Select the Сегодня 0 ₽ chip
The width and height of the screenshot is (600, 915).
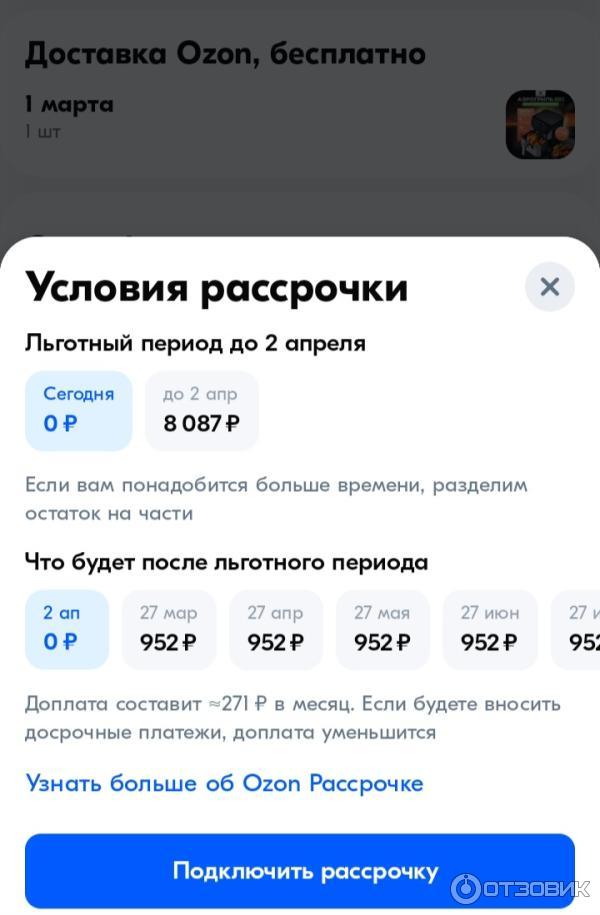point(78,410)
